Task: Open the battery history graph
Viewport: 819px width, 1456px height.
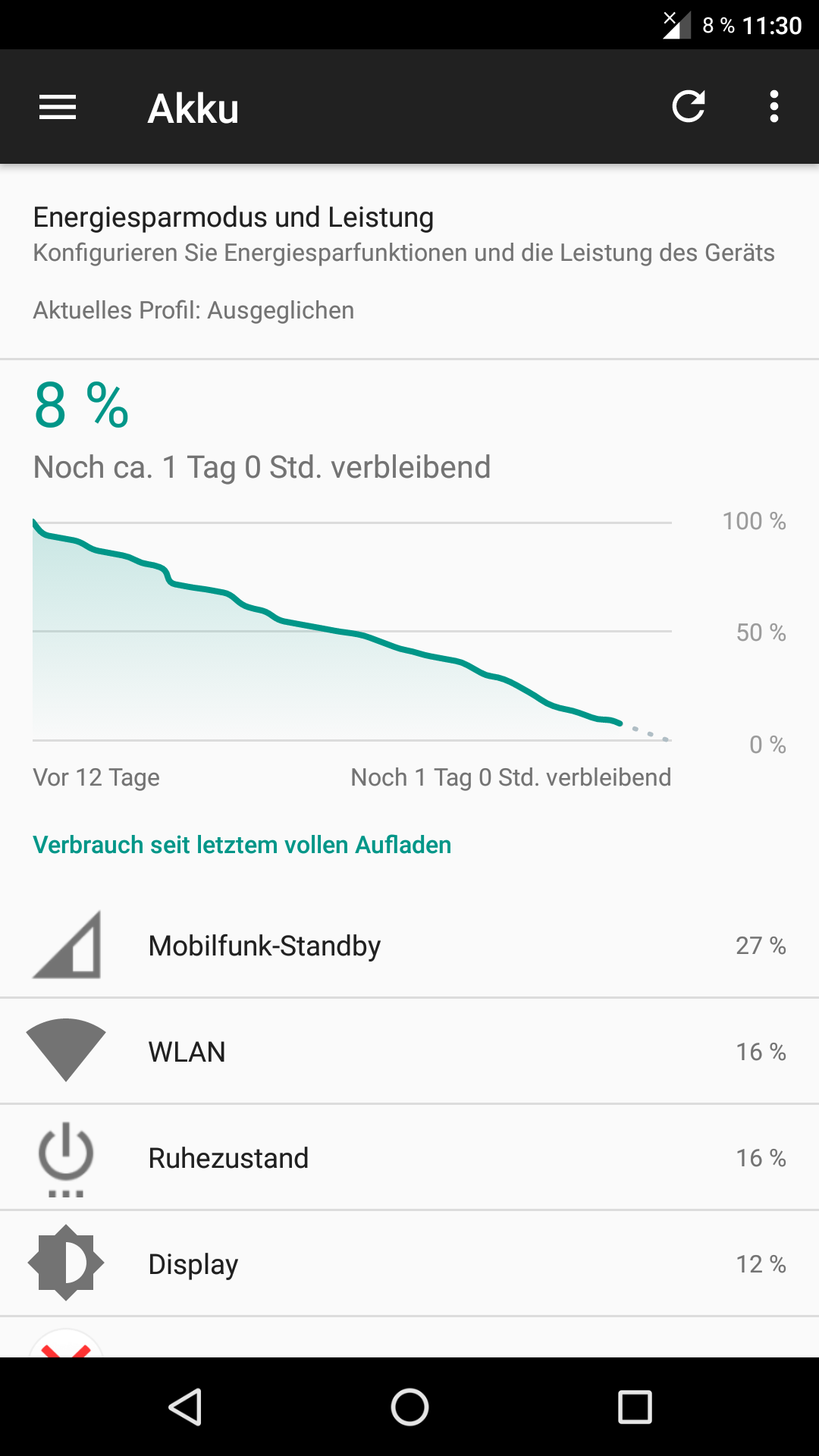Action: pyautogui.click(x=353, y=629)
